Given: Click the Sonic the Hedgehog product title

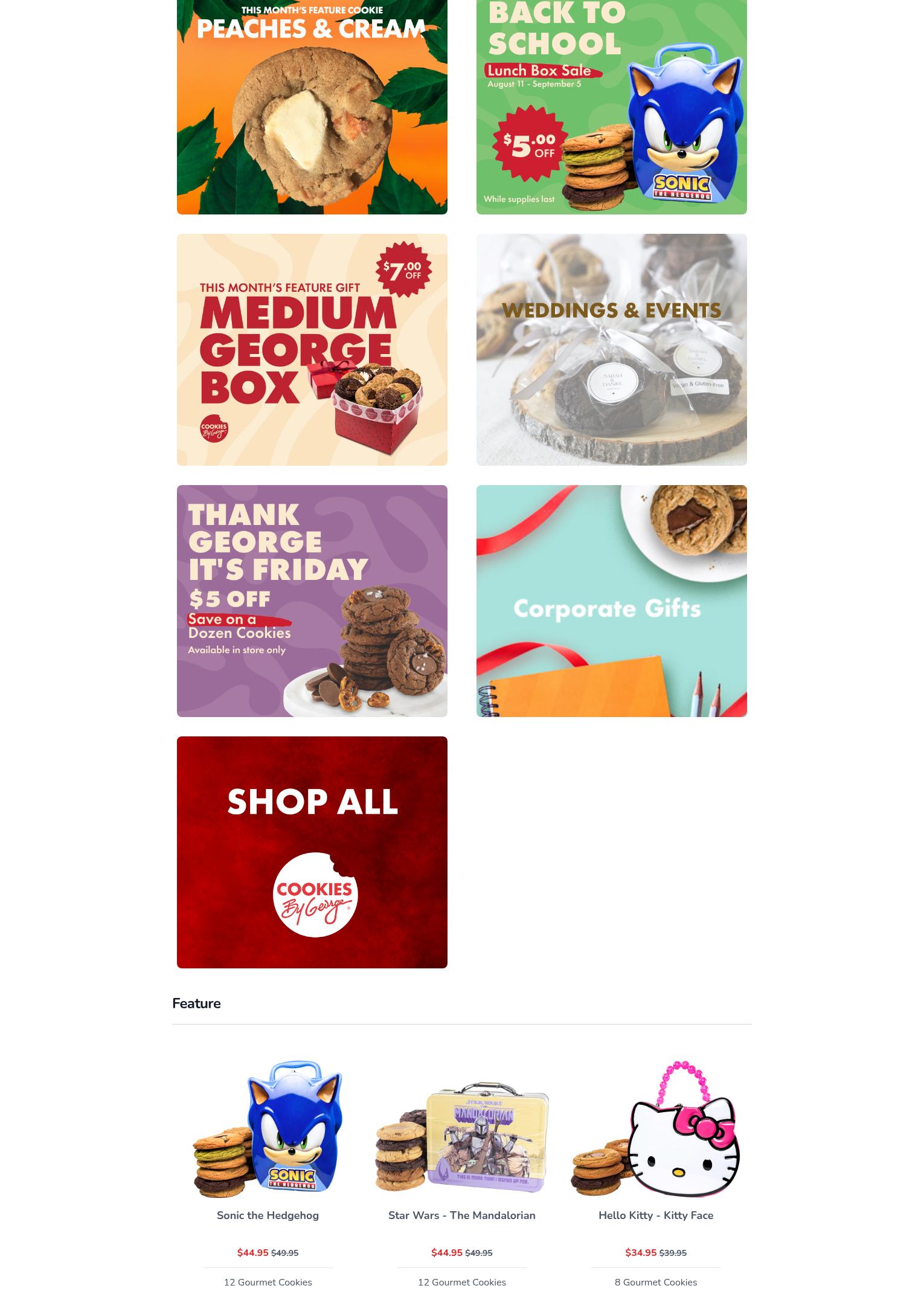Looking at the screenshot, I should [x=268, y=1215].
